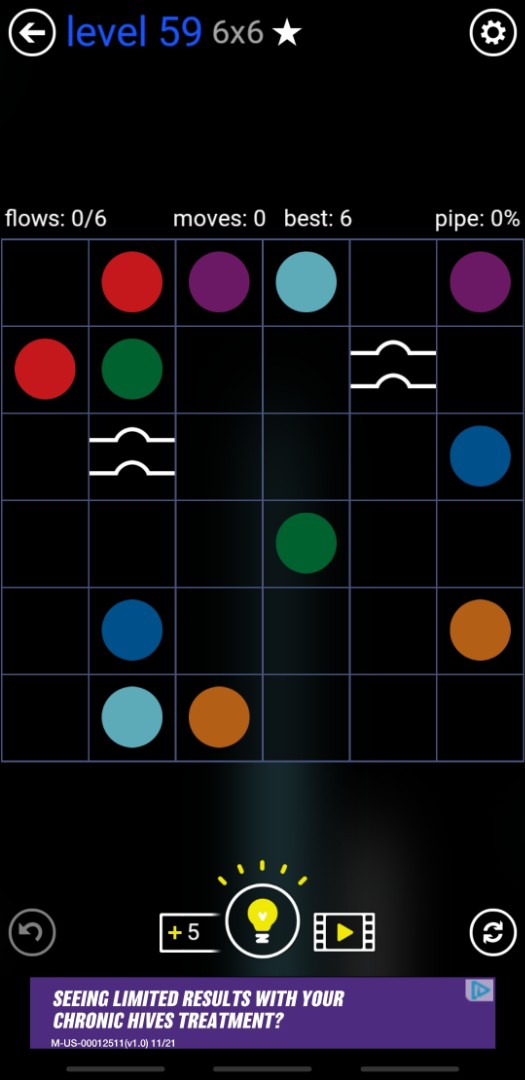
Task: Open the chronic hives ad banner
Action: 262,1012
